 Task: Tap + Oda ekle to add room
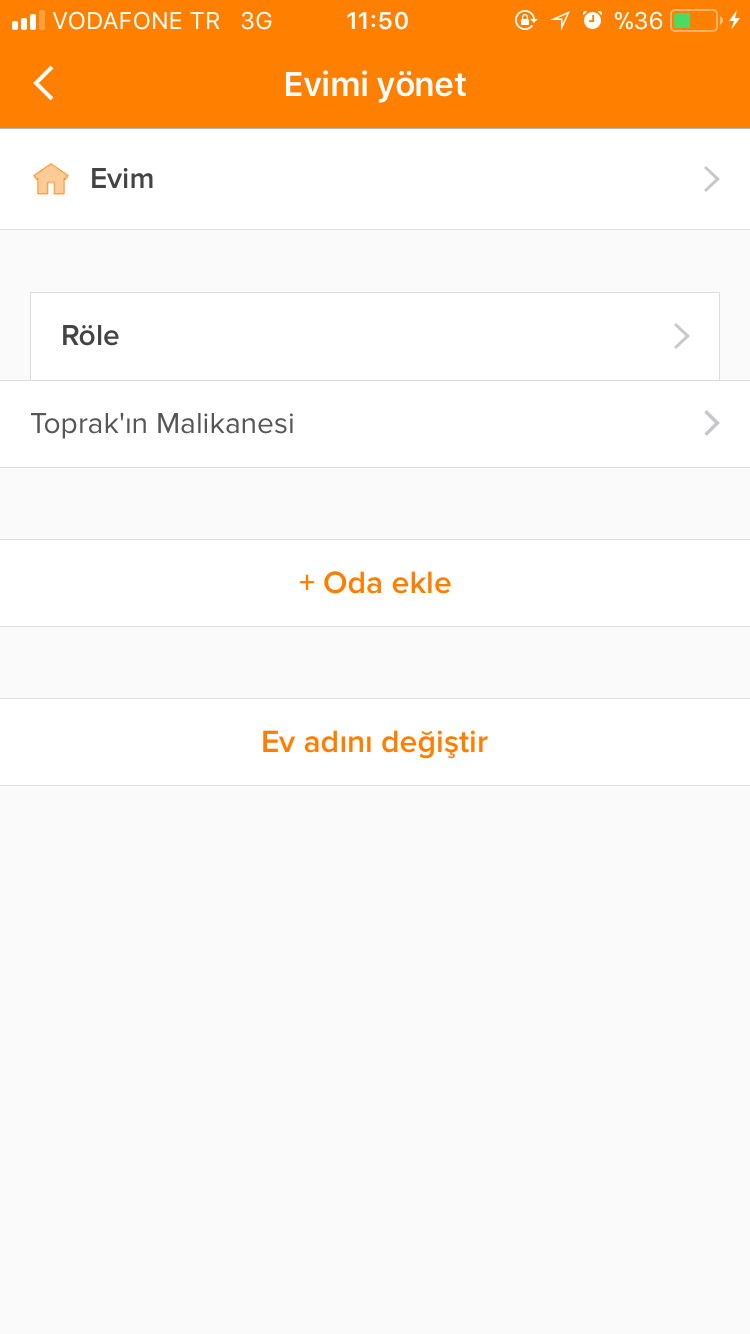click(375, 583)
